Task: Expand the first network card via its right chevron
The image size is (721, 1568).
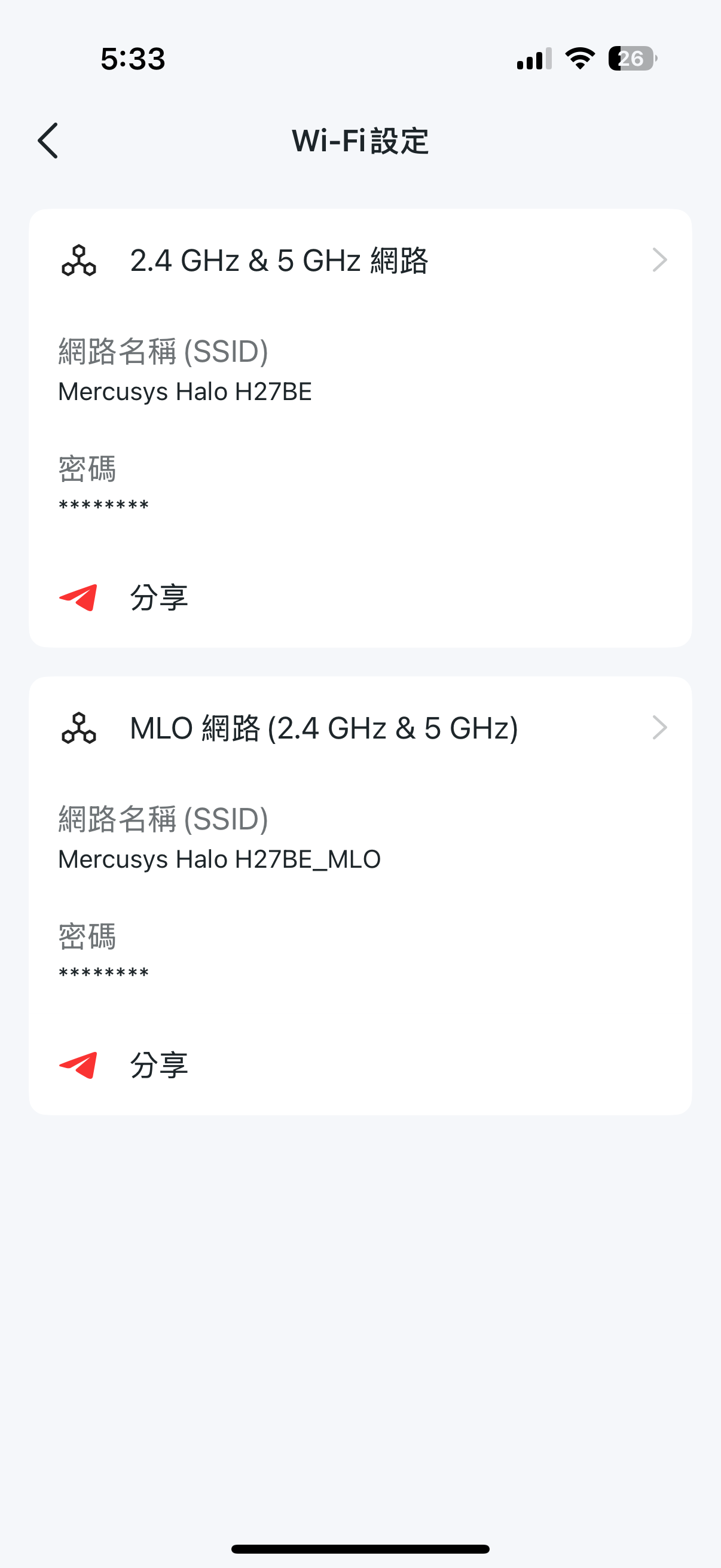Action: pos(660,261)
